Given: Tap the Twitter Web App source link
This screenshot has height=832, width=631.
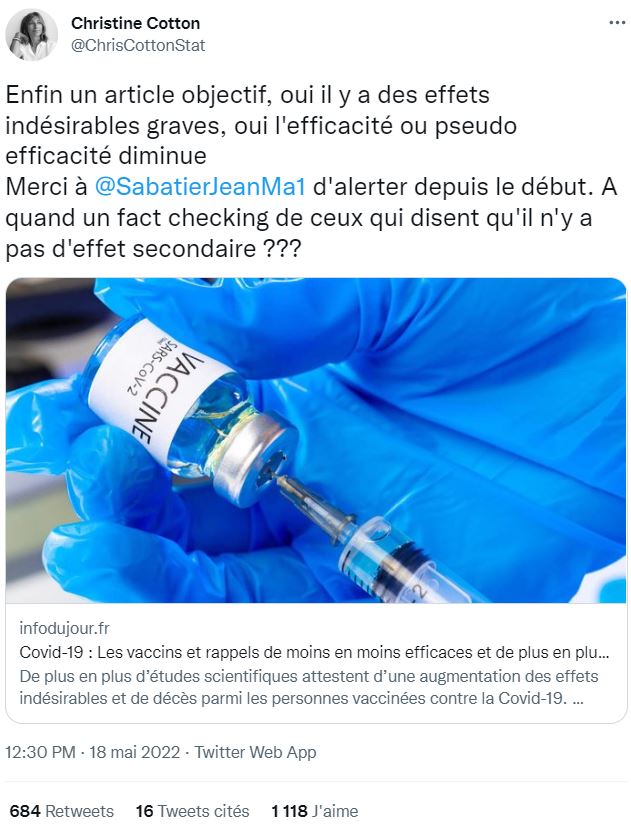Looking at the screenshot, I should point(255,752).
